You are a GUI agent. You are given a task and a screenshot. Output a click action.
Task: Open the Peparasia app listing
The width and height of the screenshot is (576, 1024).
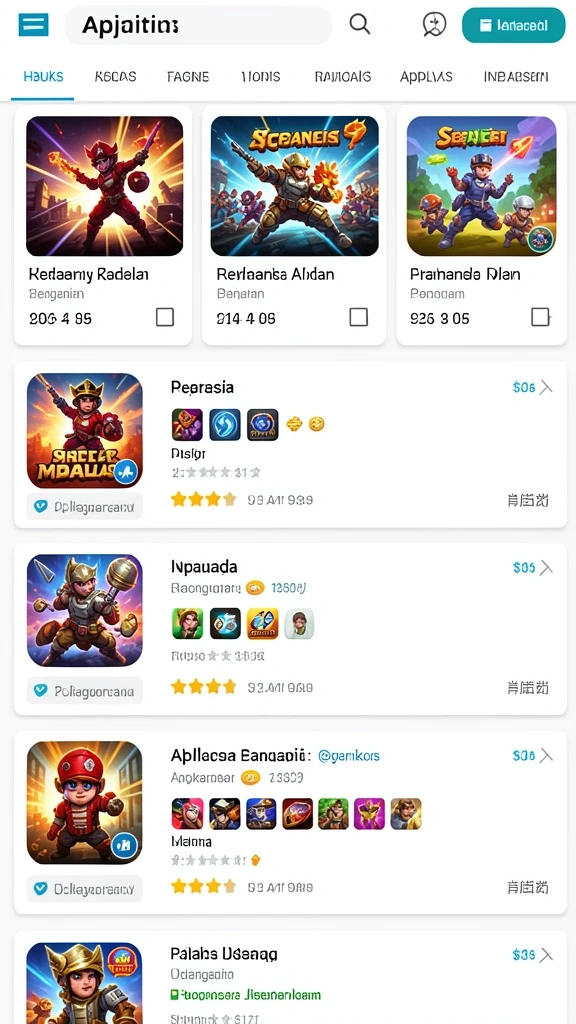pyautogui.click(x=290, y=444)
